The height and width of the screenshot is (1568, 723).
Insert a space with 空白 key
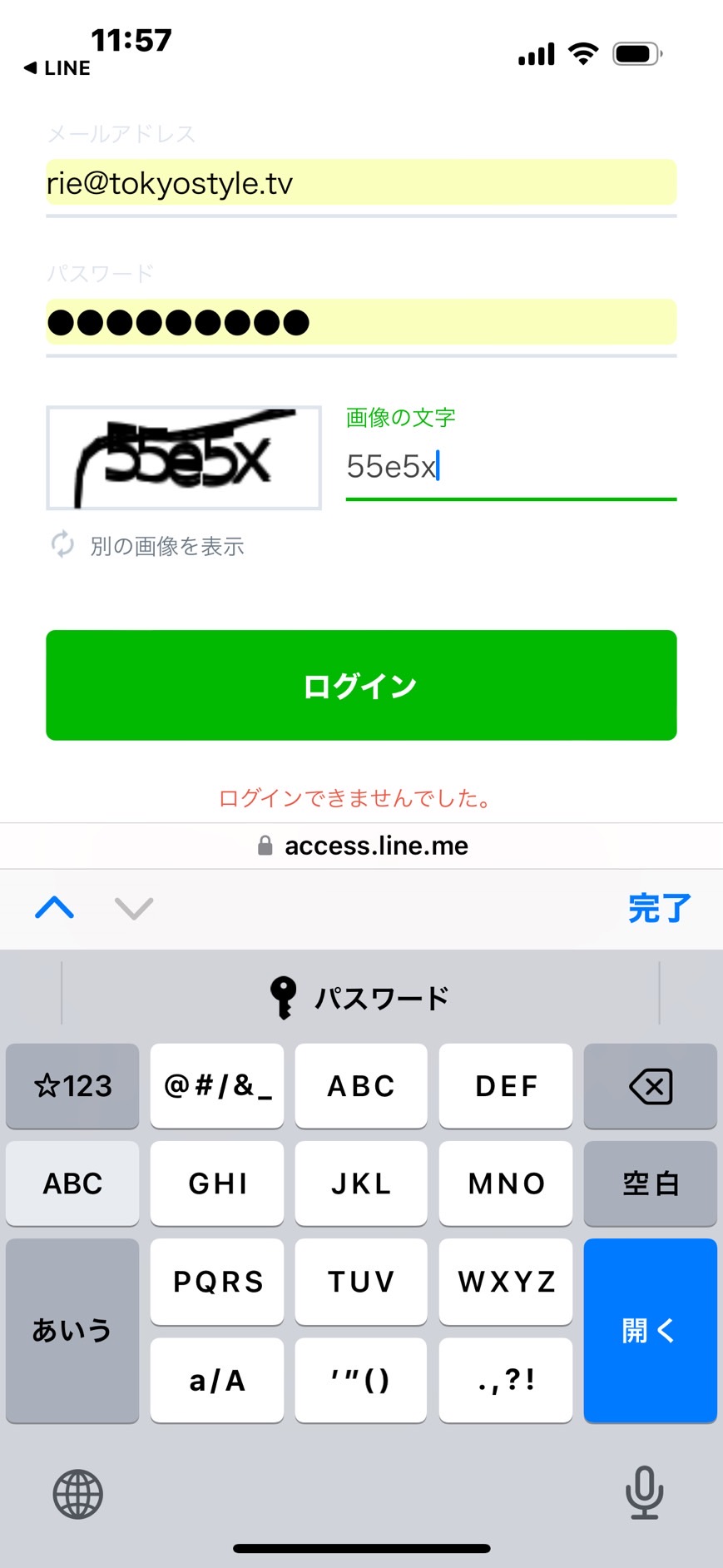coord(651,1183)
